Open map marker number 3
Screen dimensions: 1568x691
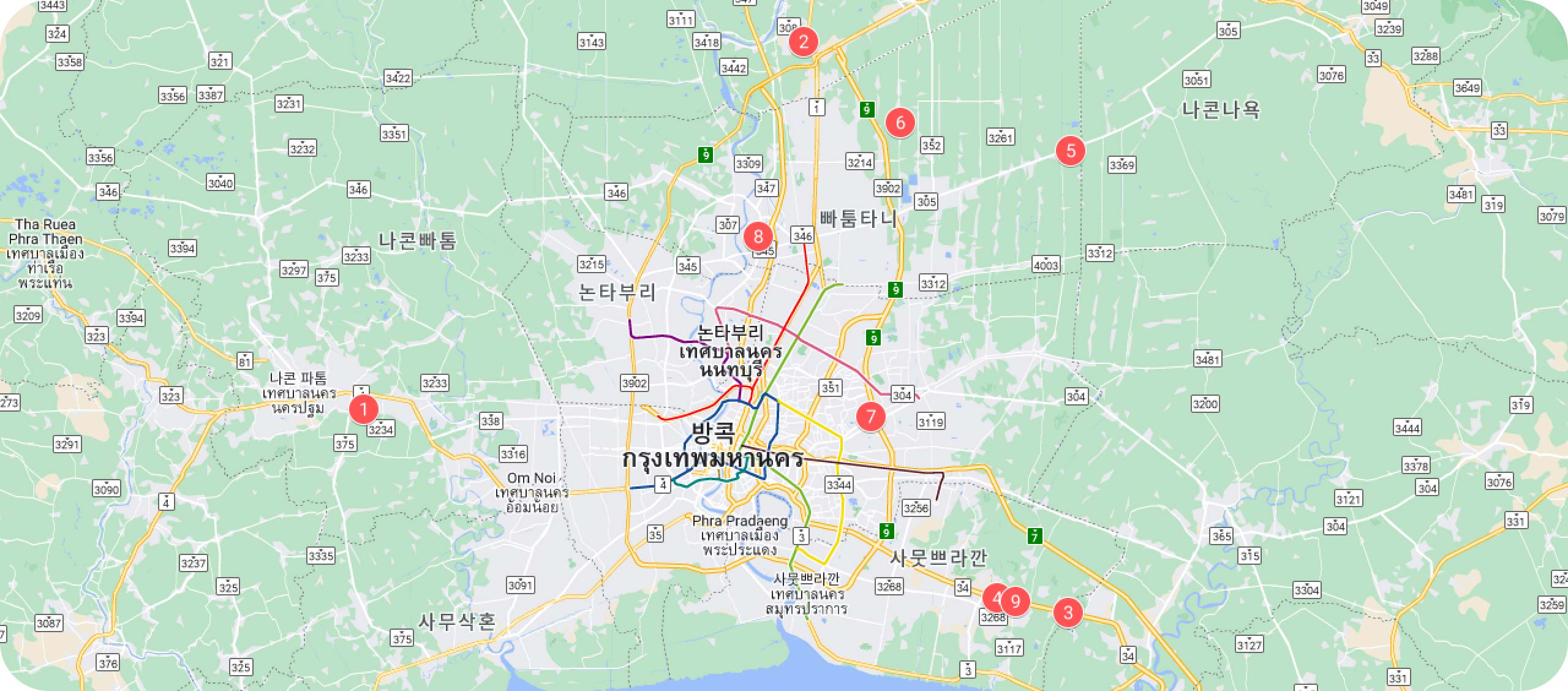[x=1068, y=612]
